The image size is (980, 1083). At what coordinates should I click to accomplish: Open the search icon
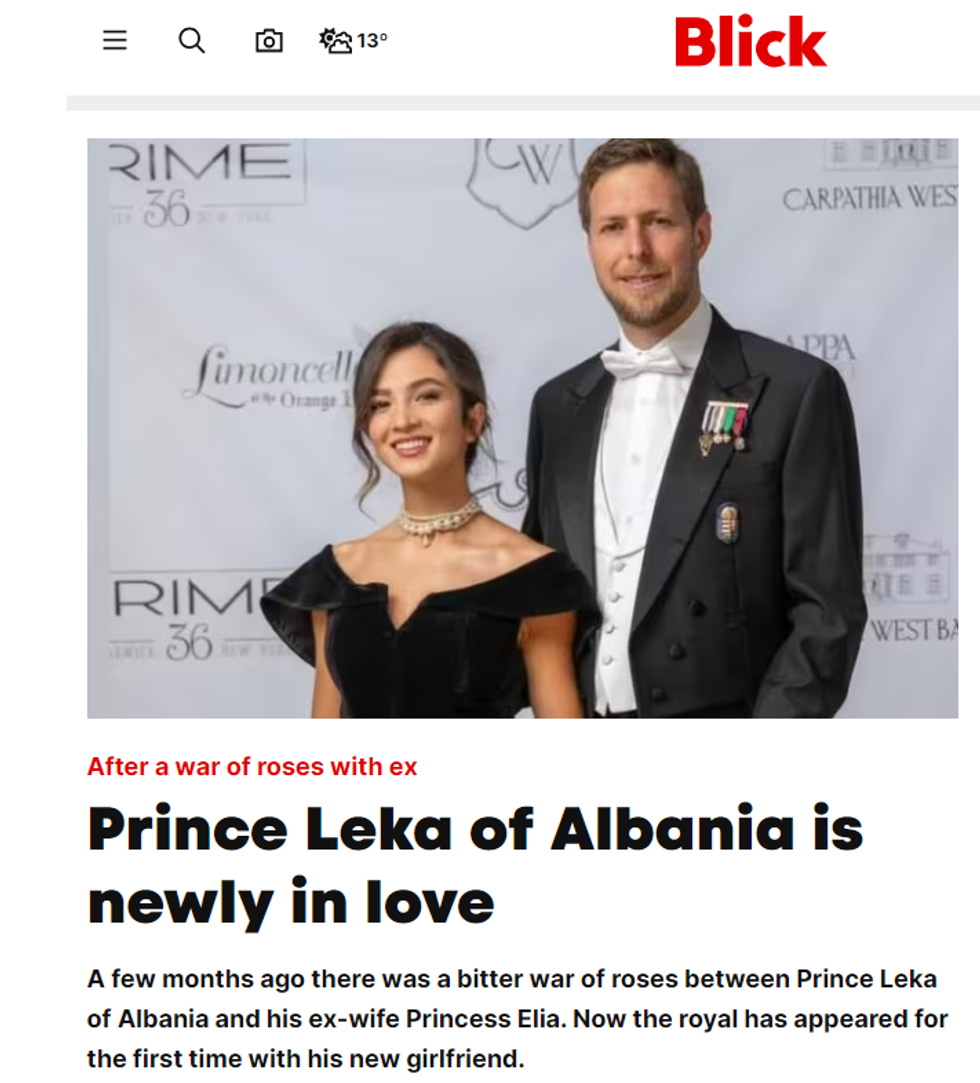tap(191, 41)
